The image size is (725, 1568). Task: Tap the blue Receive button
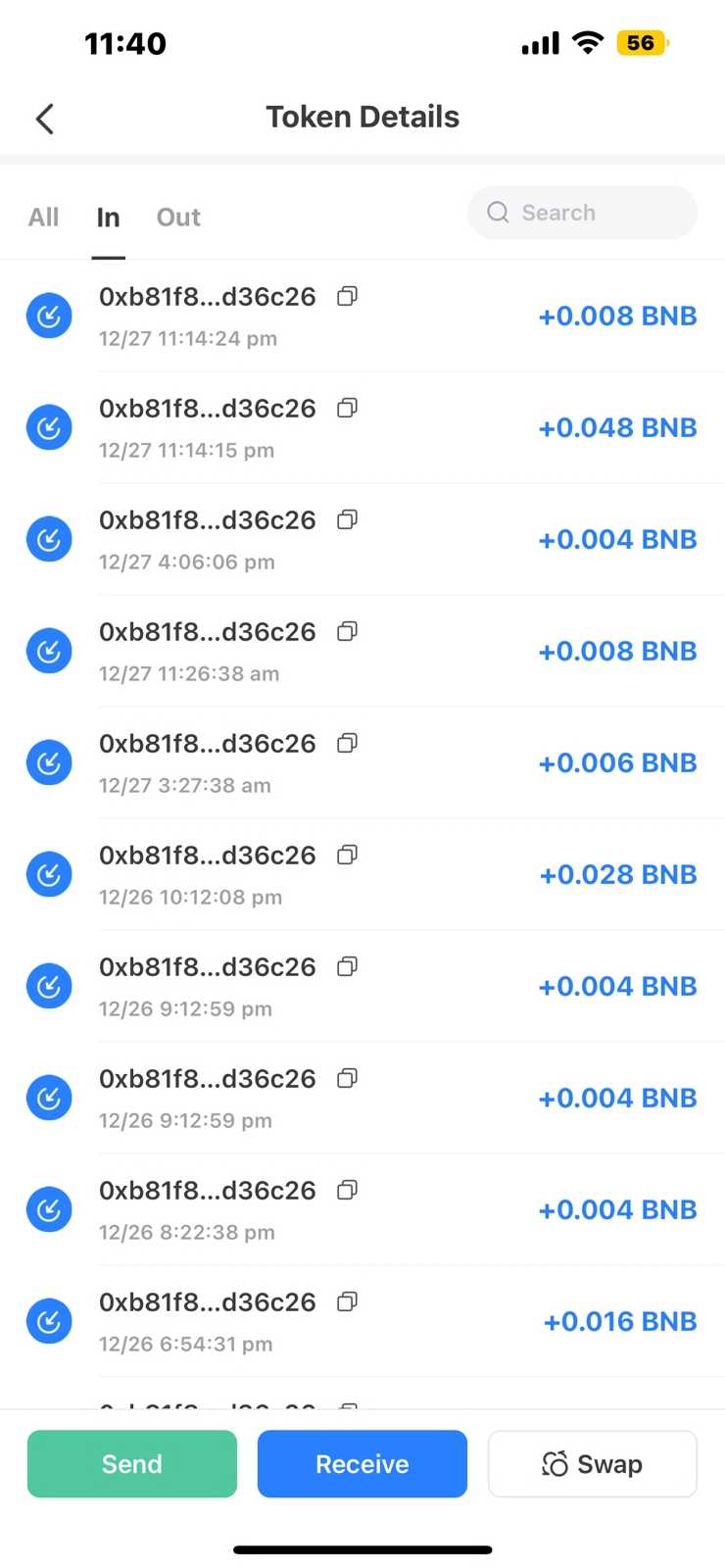click(362, 1463)
